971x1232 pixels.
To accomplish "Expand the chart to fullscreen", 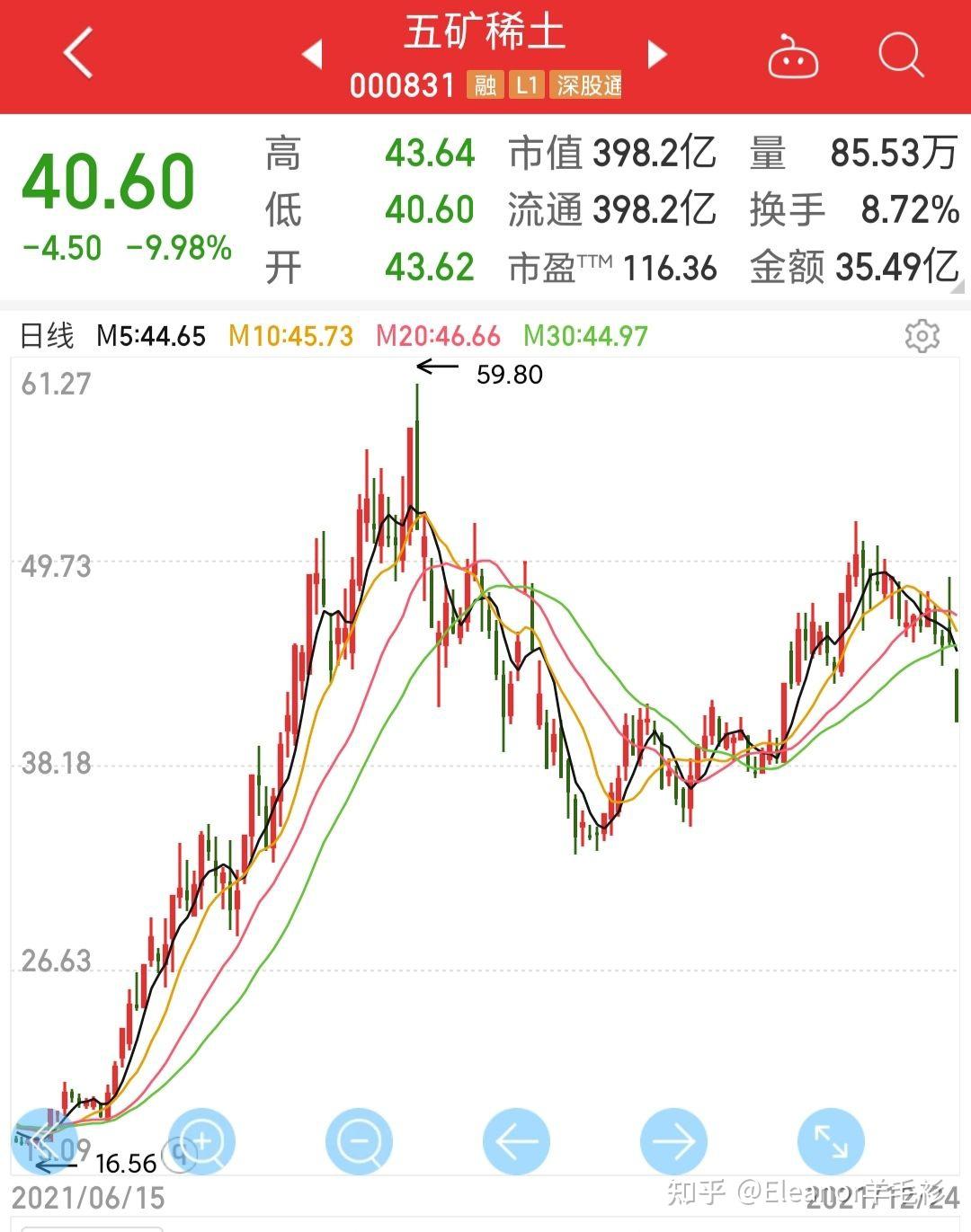I will 830,1141.
